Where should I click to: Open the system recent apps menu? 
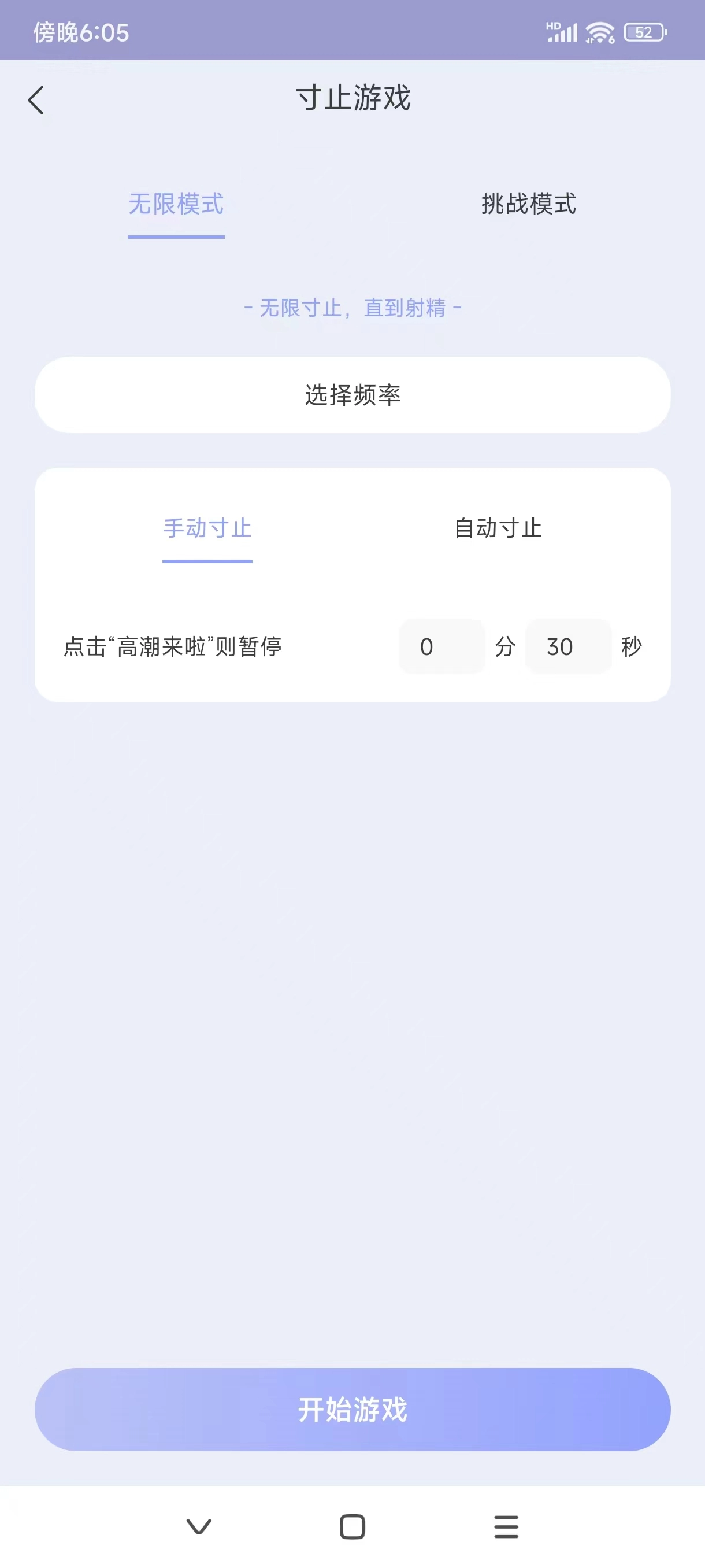tap(506, 1526)
